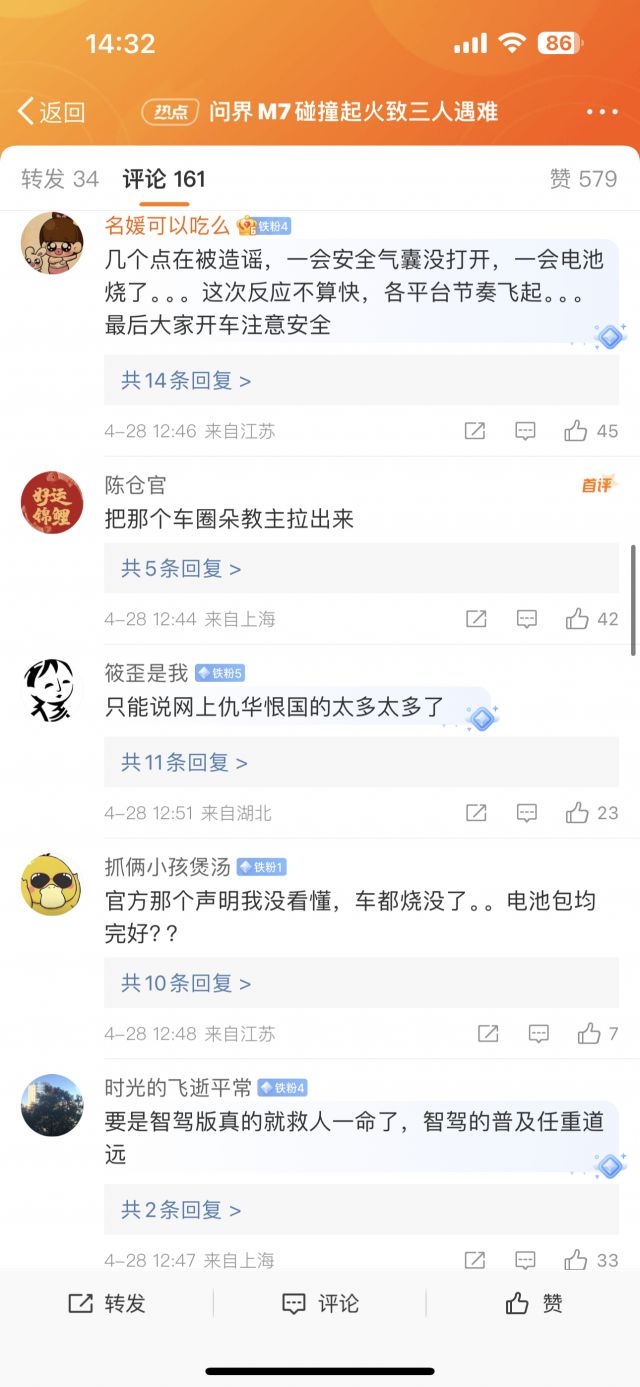
Task: Switch to the 赞 579 tab
Action: (x=583, y=179)
